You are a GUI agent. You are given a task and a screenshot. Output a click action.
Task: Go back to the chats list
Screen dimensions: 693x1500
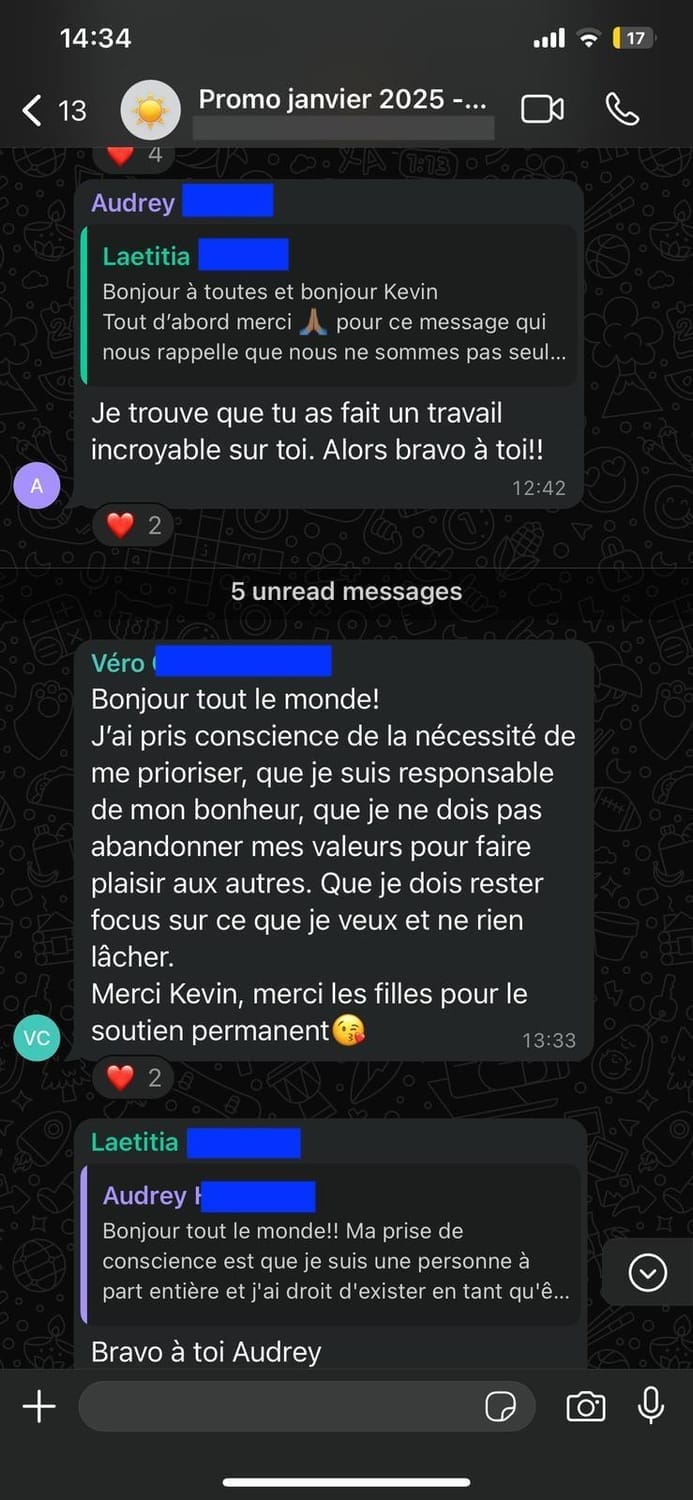point(33,110)
